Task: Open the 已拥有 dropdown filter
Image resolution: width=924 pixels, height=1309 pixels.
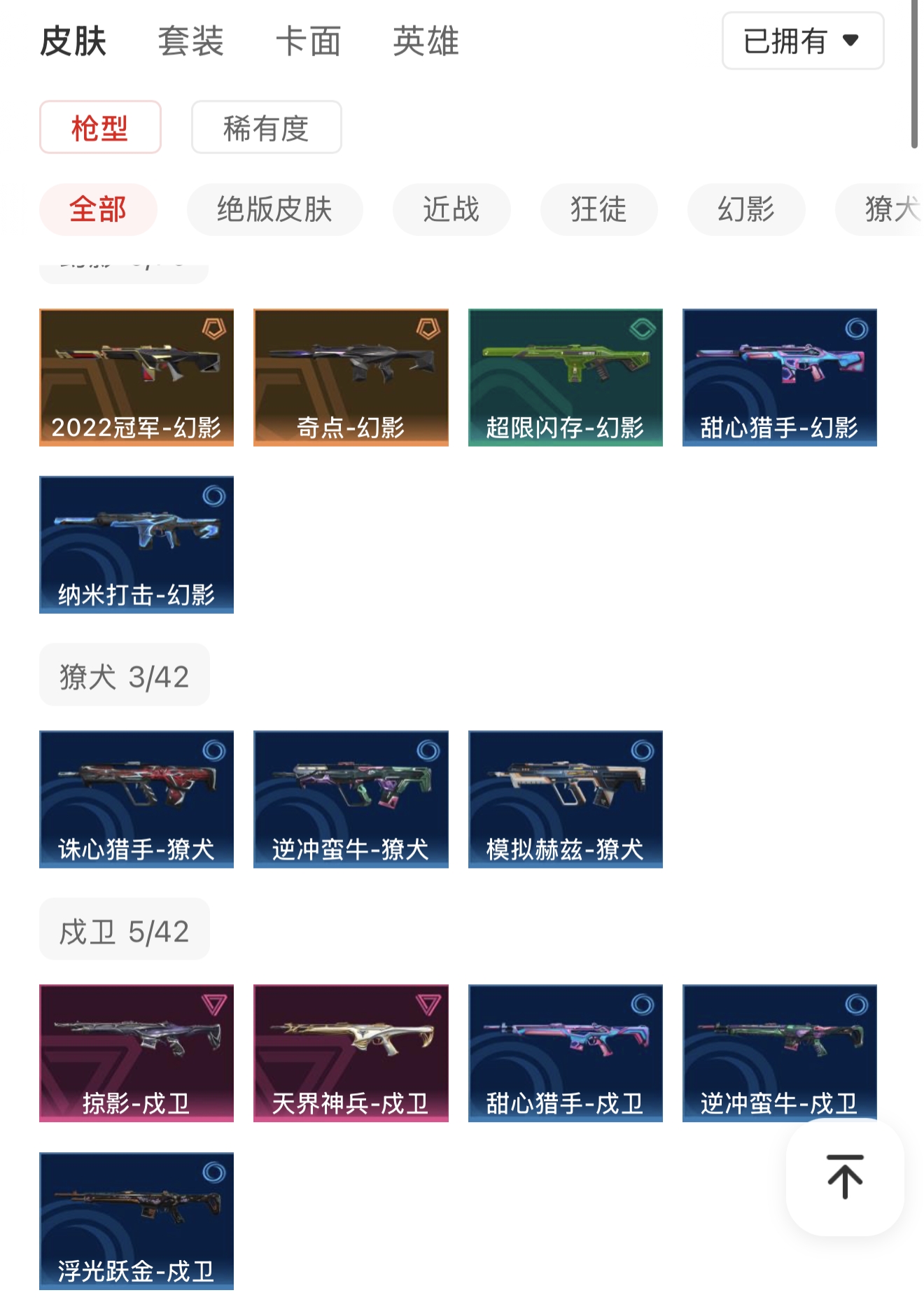Action: click(x=803, y=41)
